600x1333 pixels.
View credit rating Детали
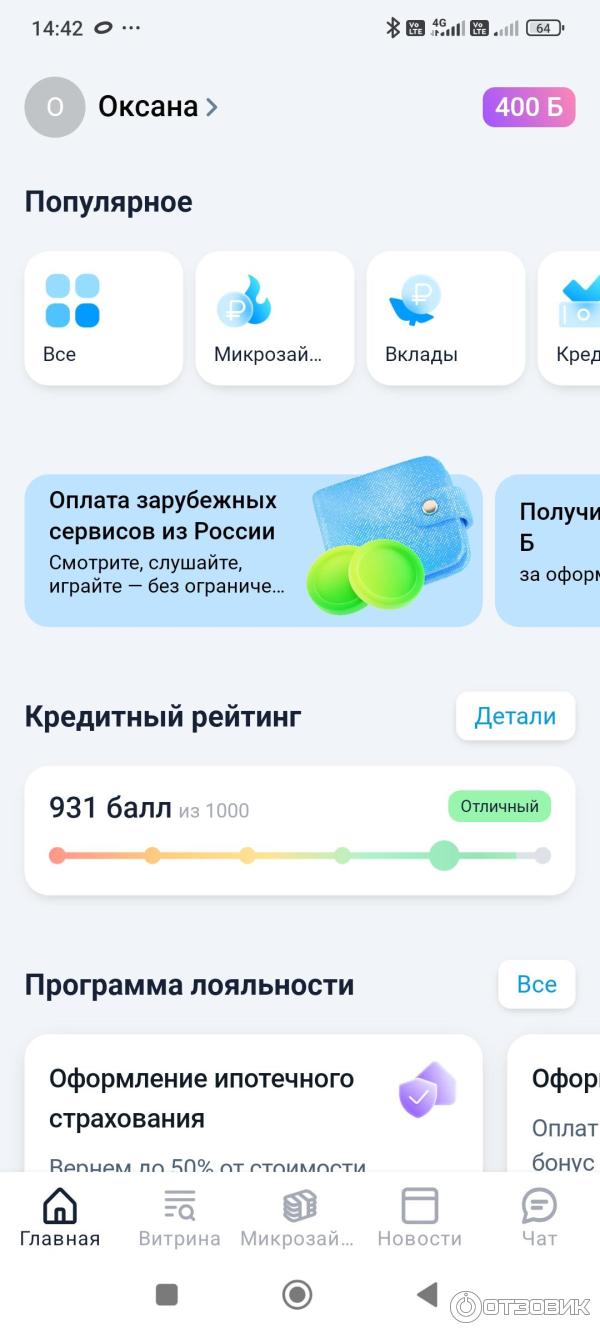[x=515, y=716]
